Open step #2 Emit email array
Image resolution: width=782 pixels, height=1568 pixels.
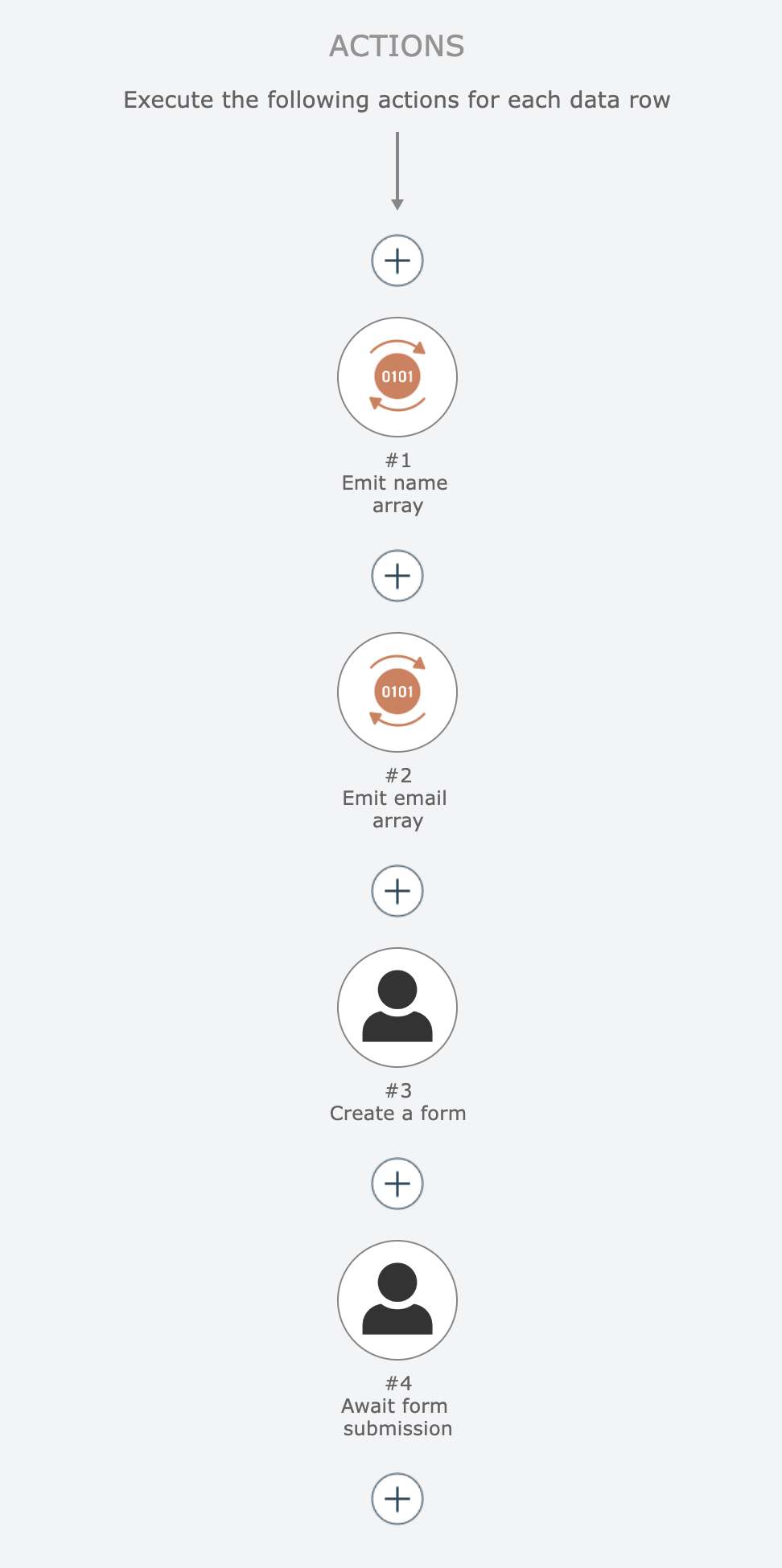(397, 692)
